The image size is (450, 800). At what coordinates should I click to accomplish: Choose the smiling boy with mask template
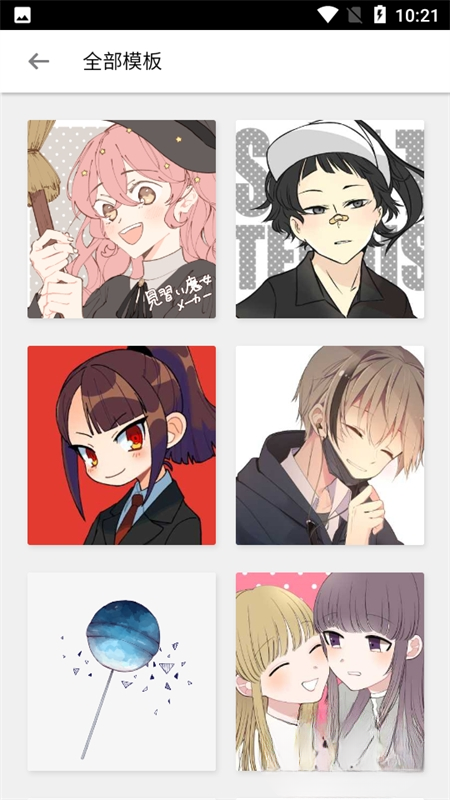[330, 445]
